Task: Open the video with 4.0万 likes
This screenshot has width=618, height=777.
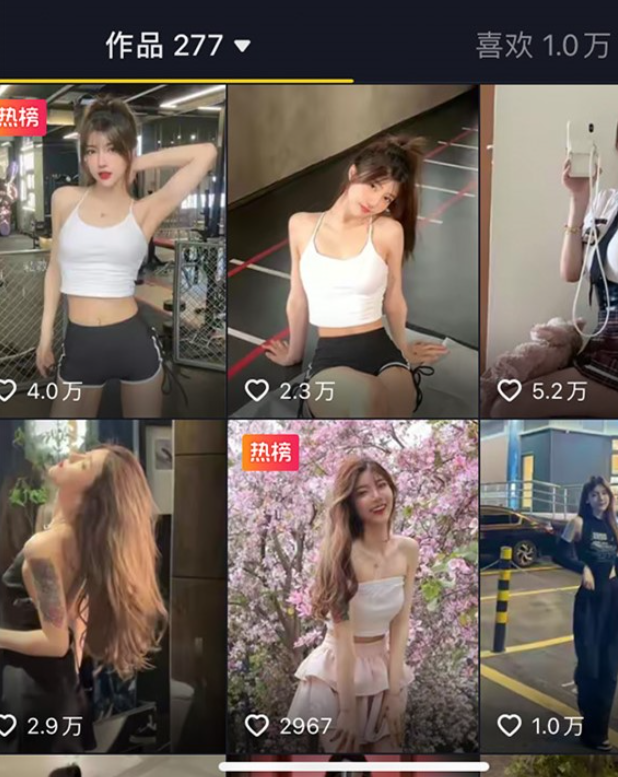Action: [x=112, y=250]
